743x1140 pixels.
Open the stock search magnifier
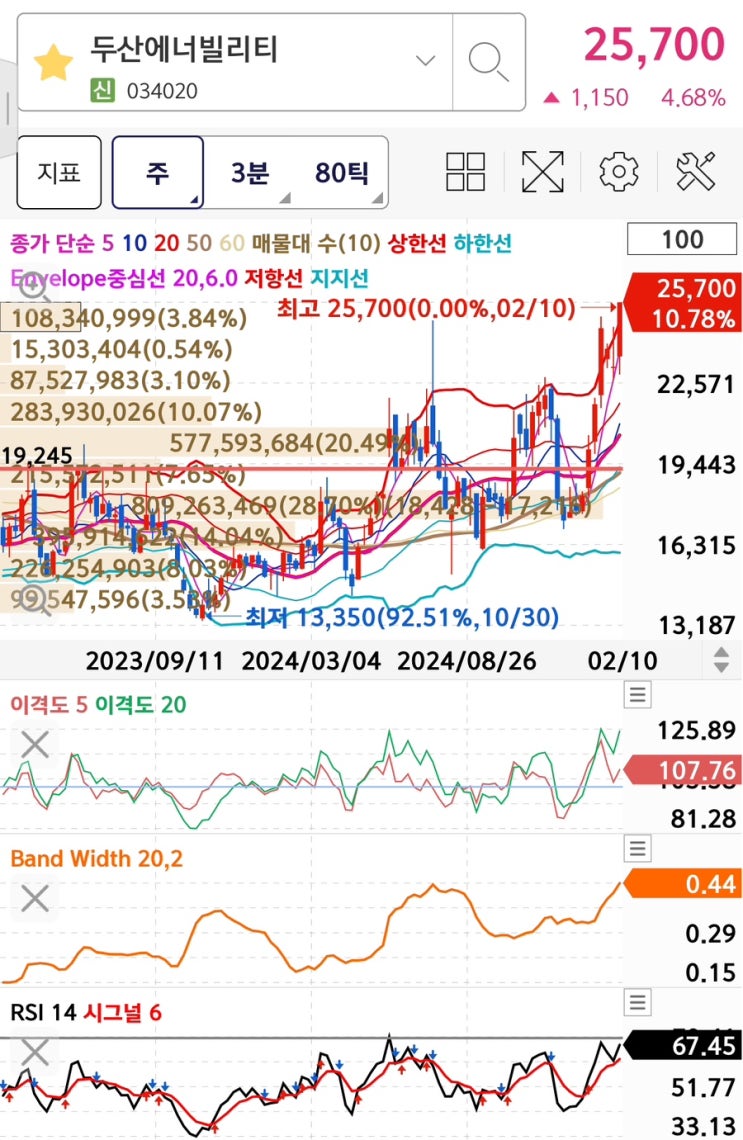coord(489,62)
